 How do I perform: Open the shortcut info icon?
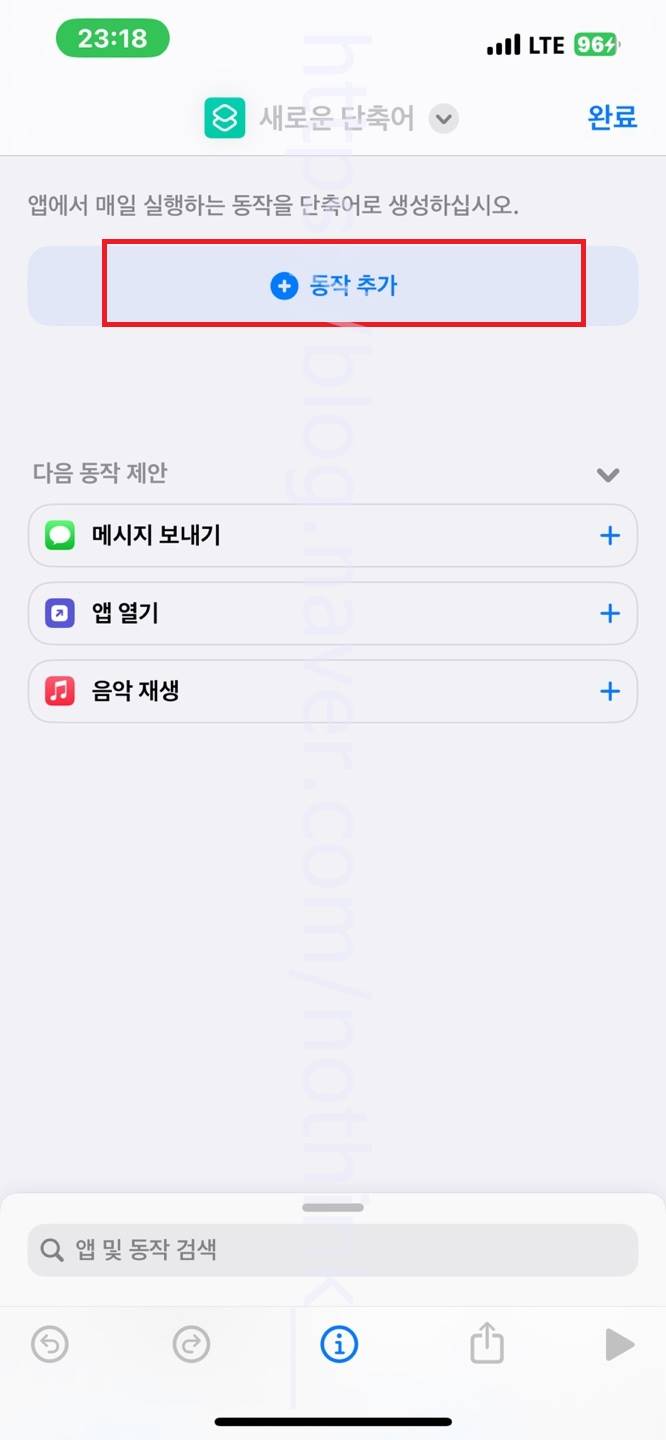pyautogui.click(x=339, y=1345)
